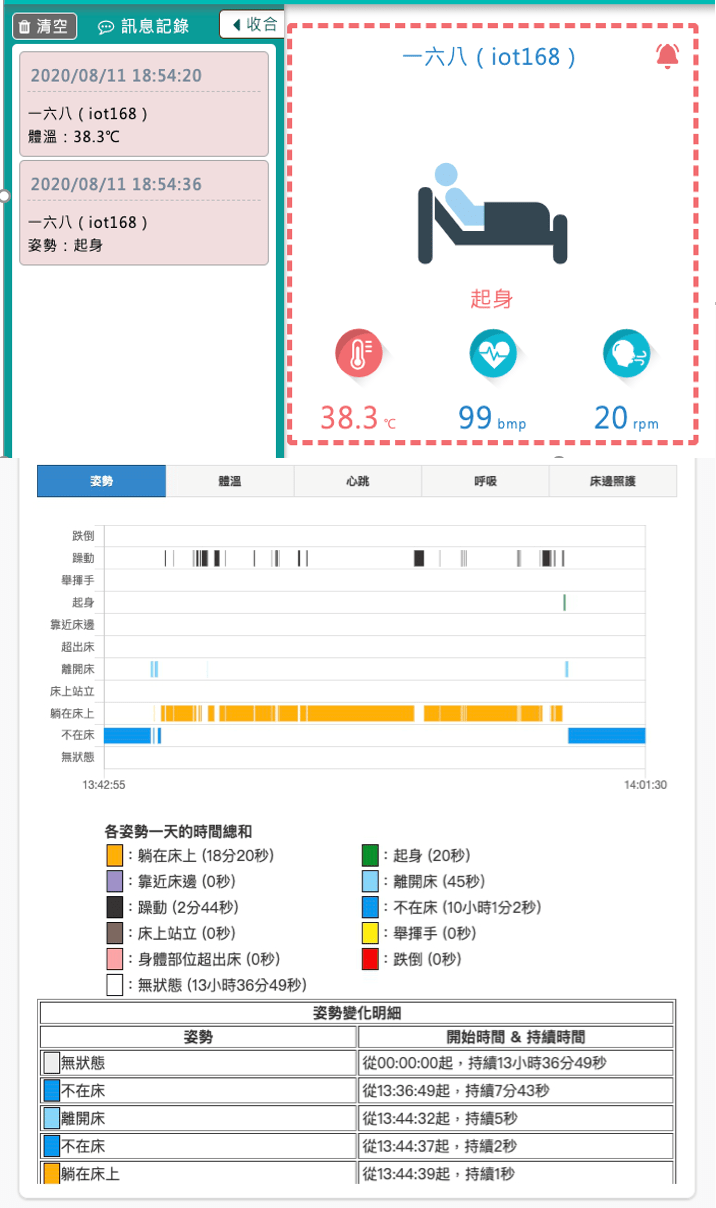Select the 姿勢 tab

[101, 481]
